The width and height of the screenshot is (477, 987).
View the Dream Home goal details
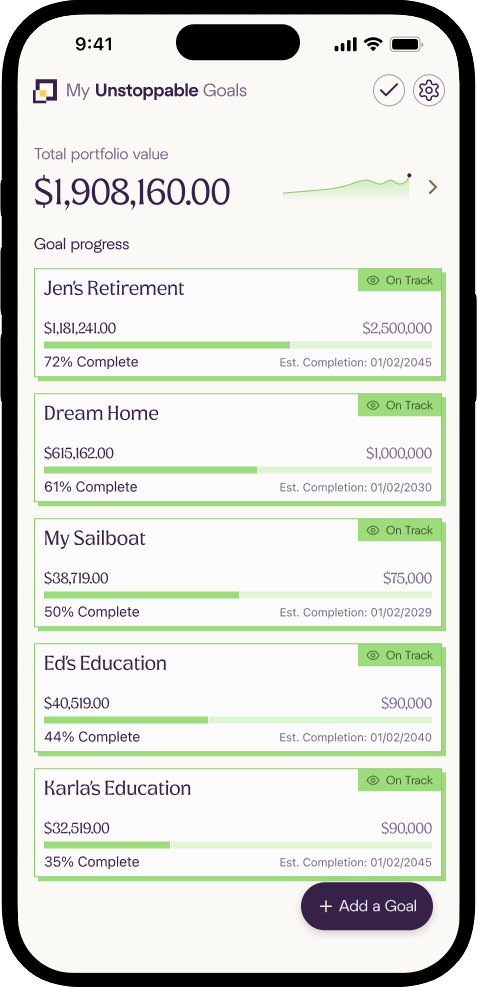pyautogui.click(x=240, y=449)
